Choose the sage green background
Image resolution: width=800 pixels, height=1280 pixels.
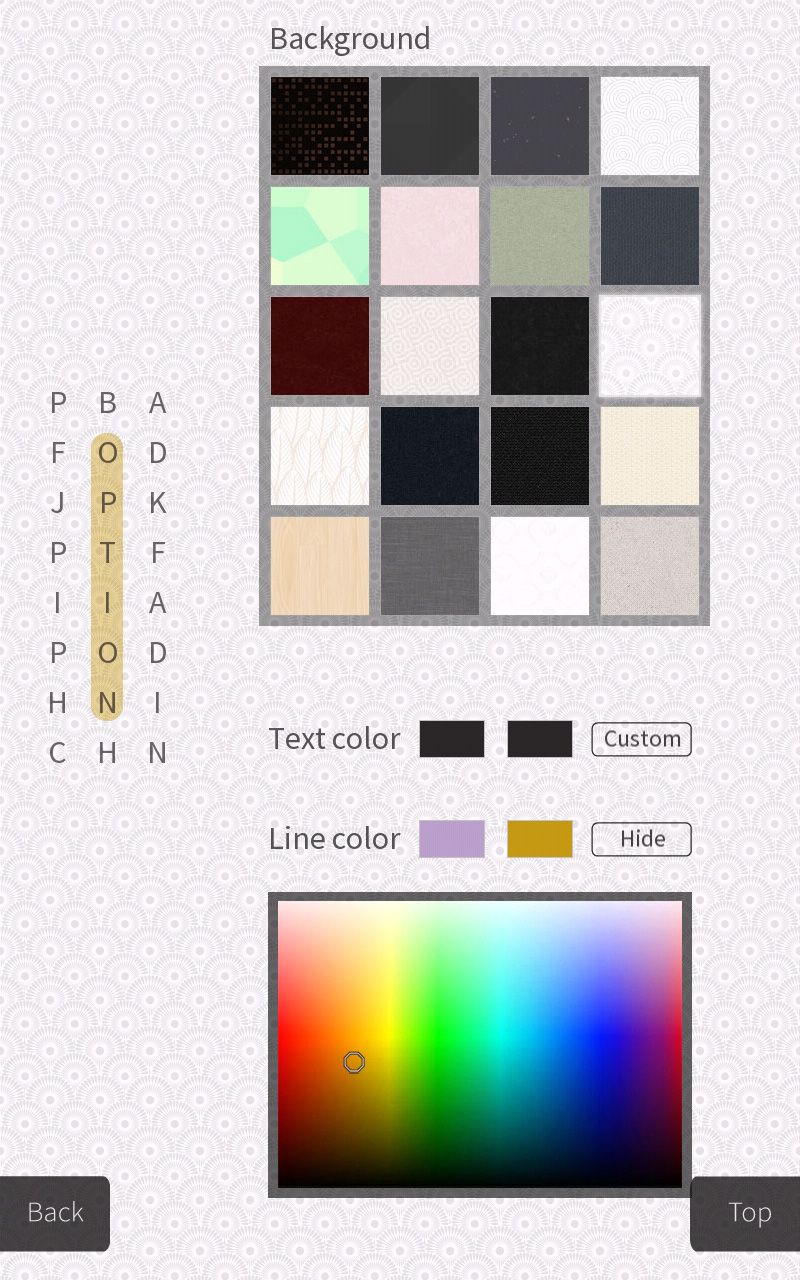click(x=540, y=236)
